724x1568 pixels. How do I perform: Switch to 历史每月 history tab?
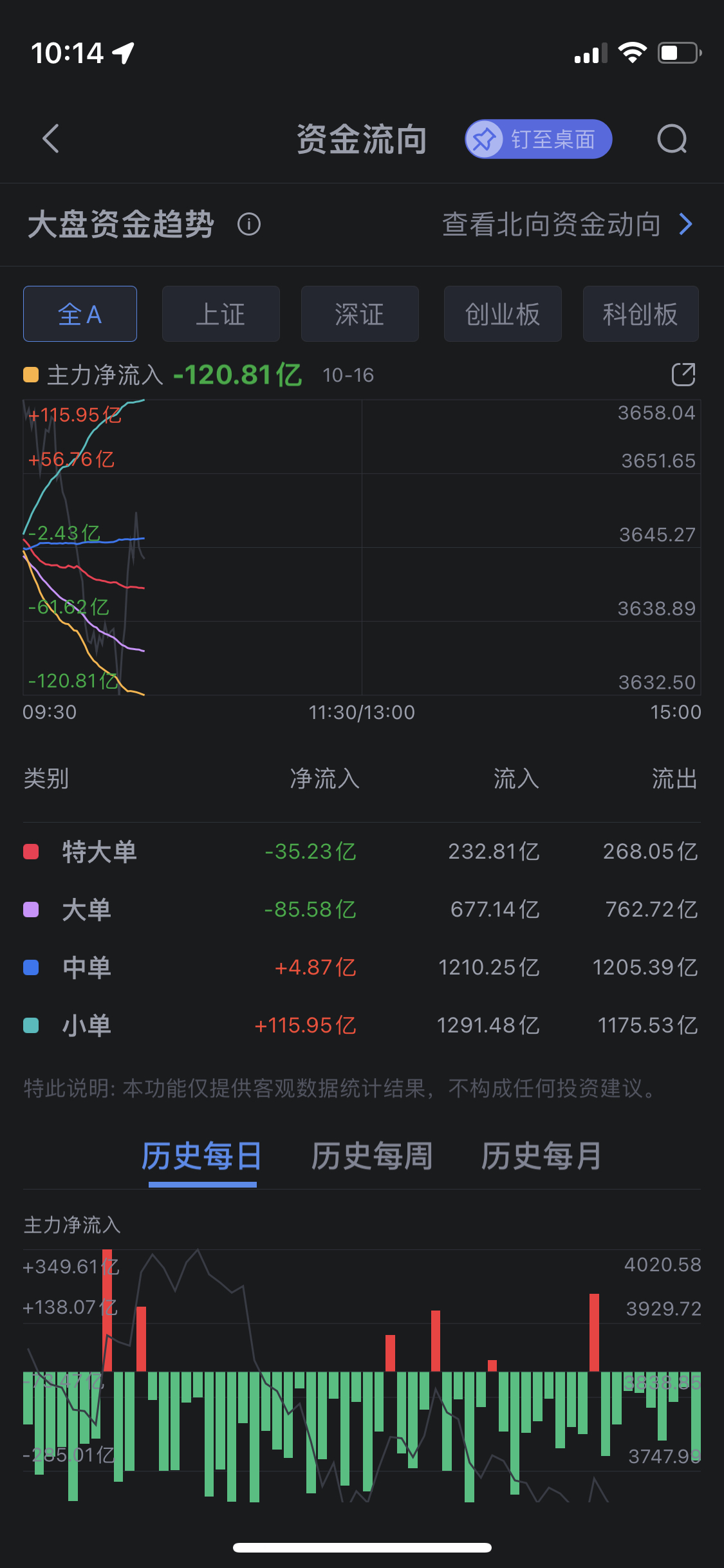pos(542,1157)
